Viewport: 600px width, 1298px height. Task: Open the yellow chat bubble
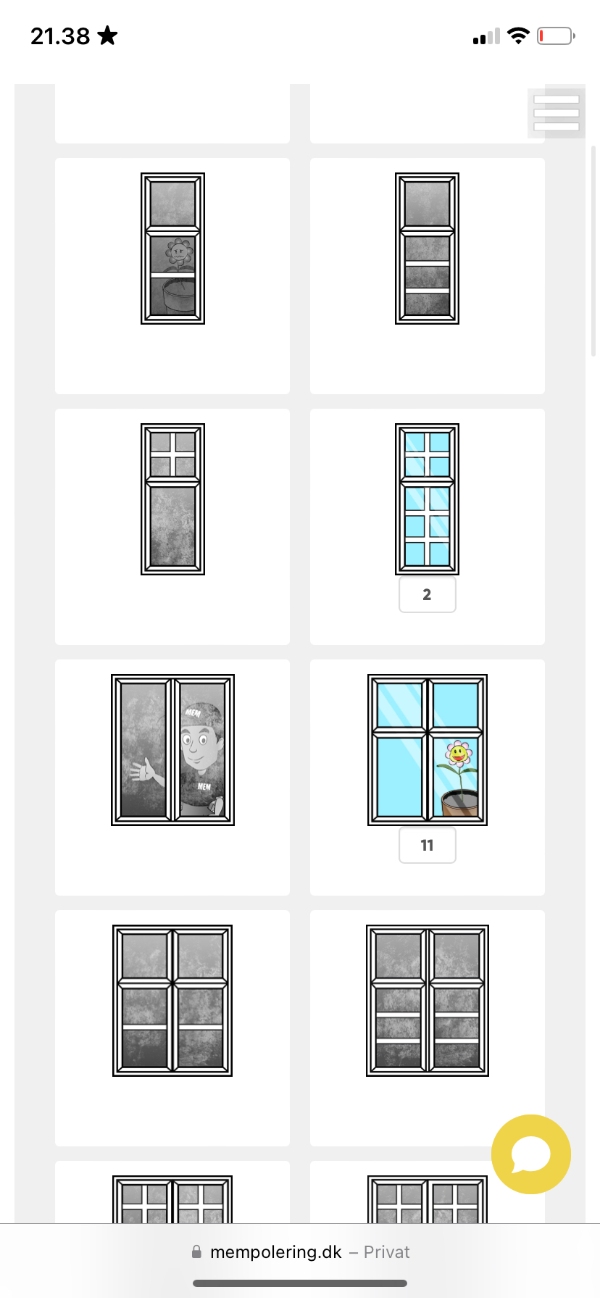(531, 1154)
